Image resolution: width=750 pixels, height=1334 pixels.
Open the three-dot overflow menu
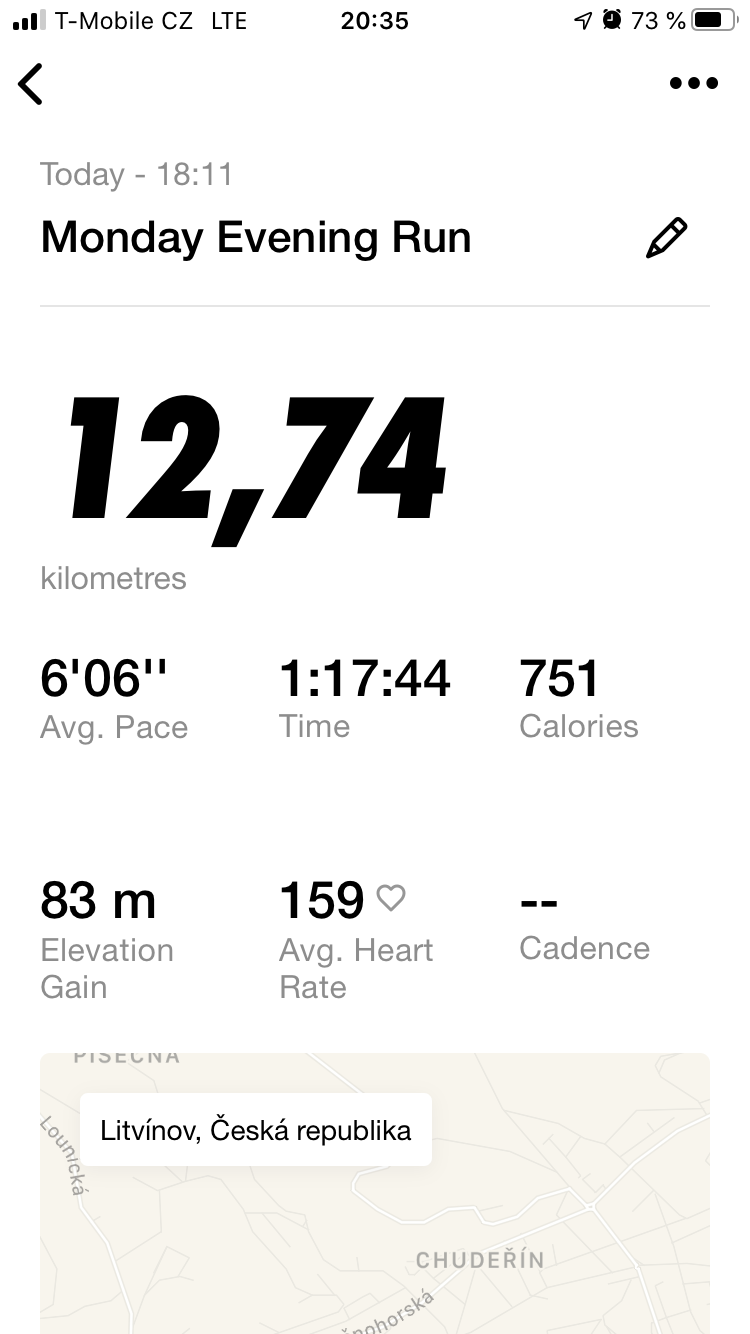(x=693, y=83)
